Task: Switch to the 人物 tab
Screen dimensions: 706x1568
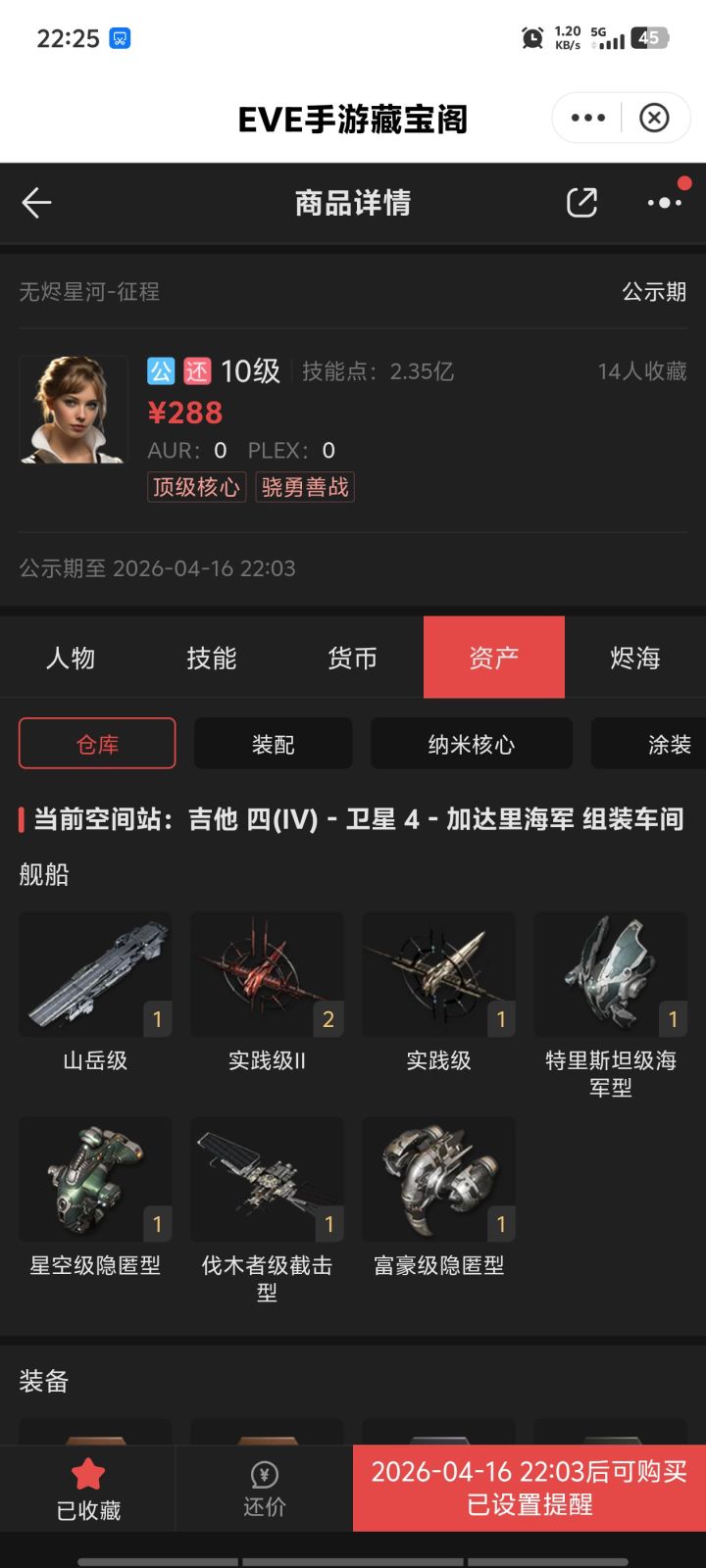Action: [71, 658]
